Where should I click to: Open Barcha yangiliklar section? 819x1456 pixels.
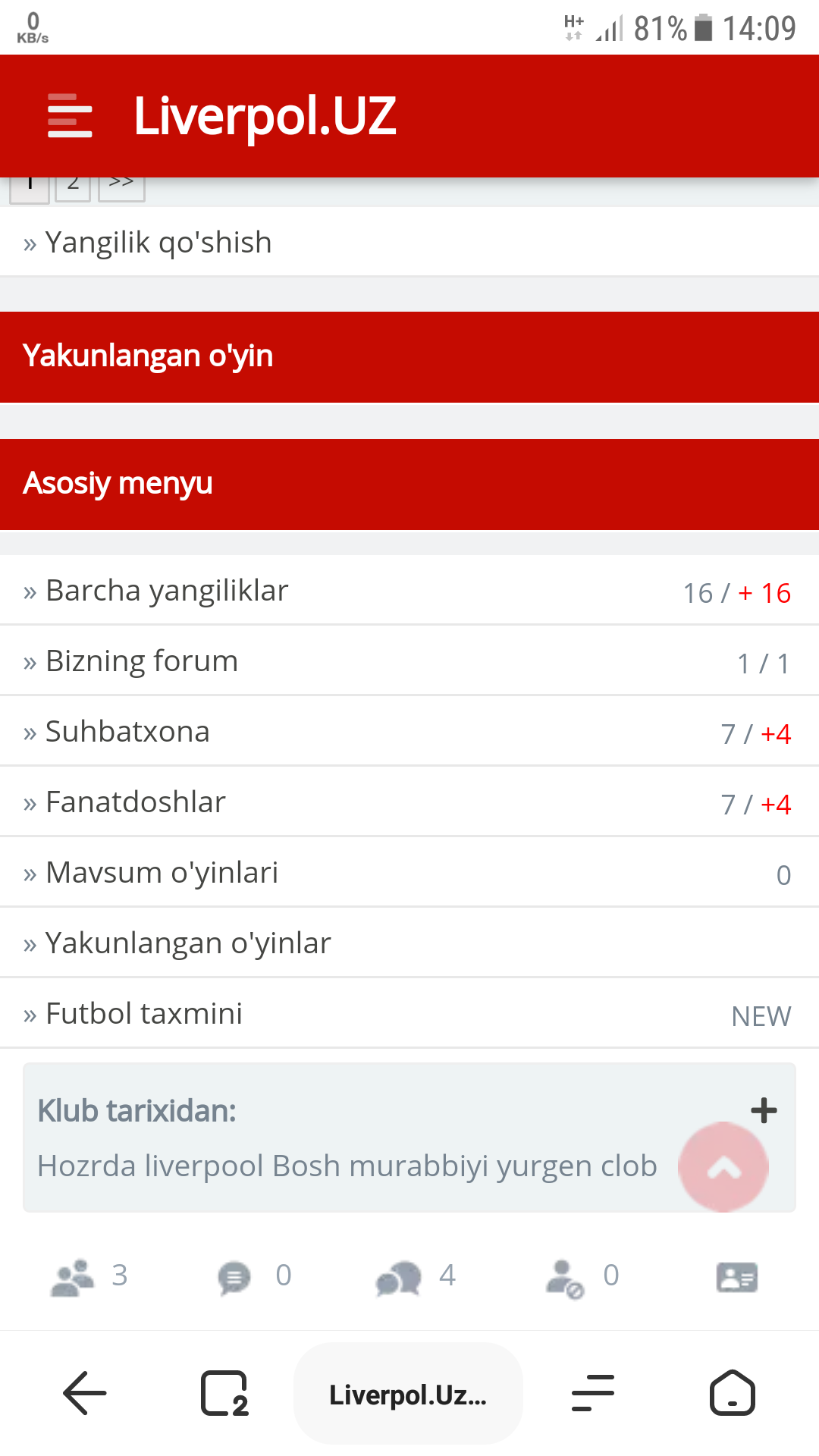tap(167, 591)
